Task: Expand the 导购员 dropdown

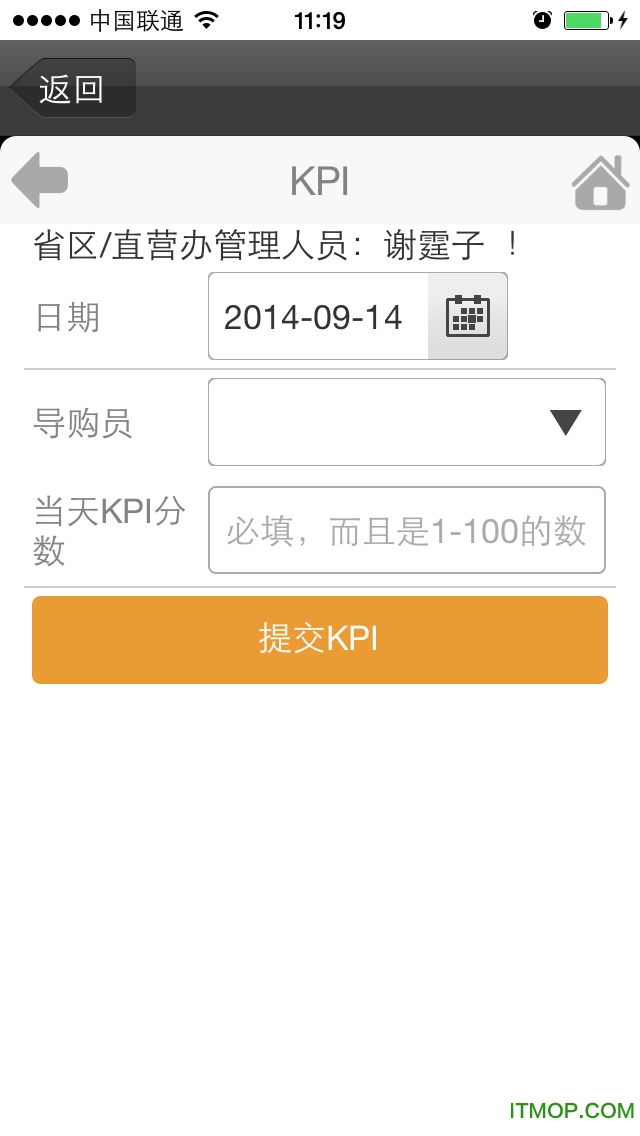Action: click(x=407, y=422)
